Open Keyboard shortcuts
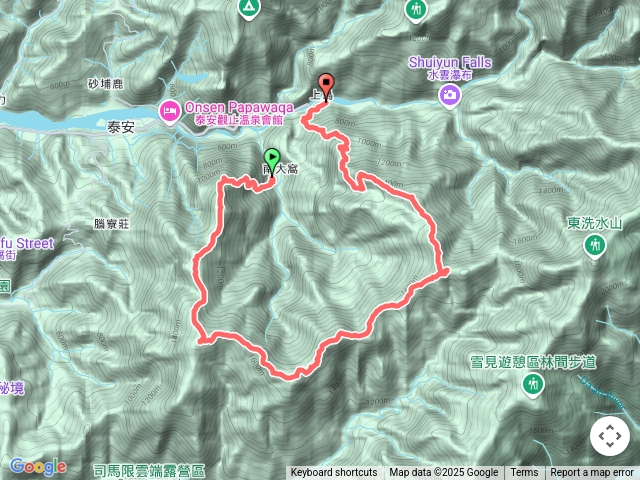This screenshot has width=640, height=480. [334, 473]
